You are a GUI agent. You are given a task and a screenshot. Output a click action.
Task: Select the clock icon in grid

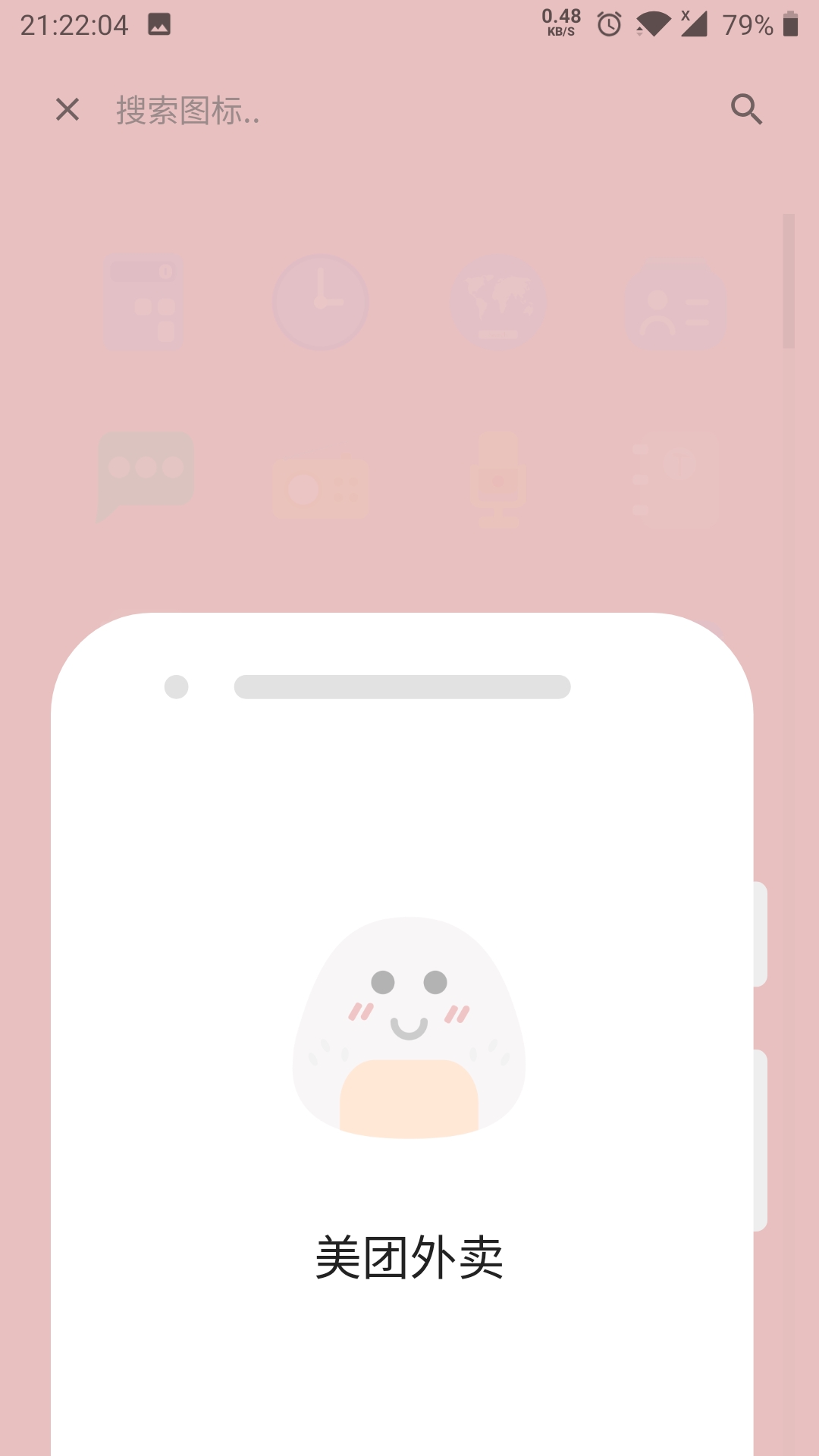point(320,302)
